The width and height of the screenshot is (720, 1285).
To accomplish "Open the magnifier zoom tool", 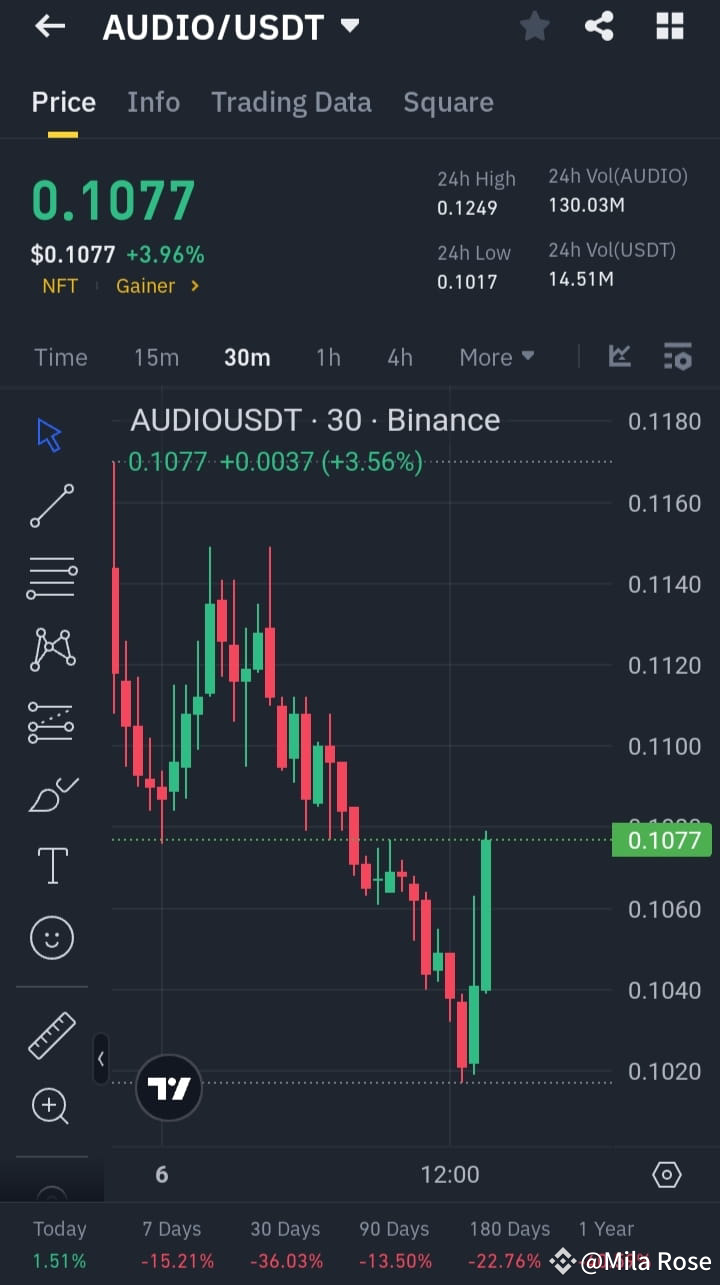I will click(x=51, y=1106).
